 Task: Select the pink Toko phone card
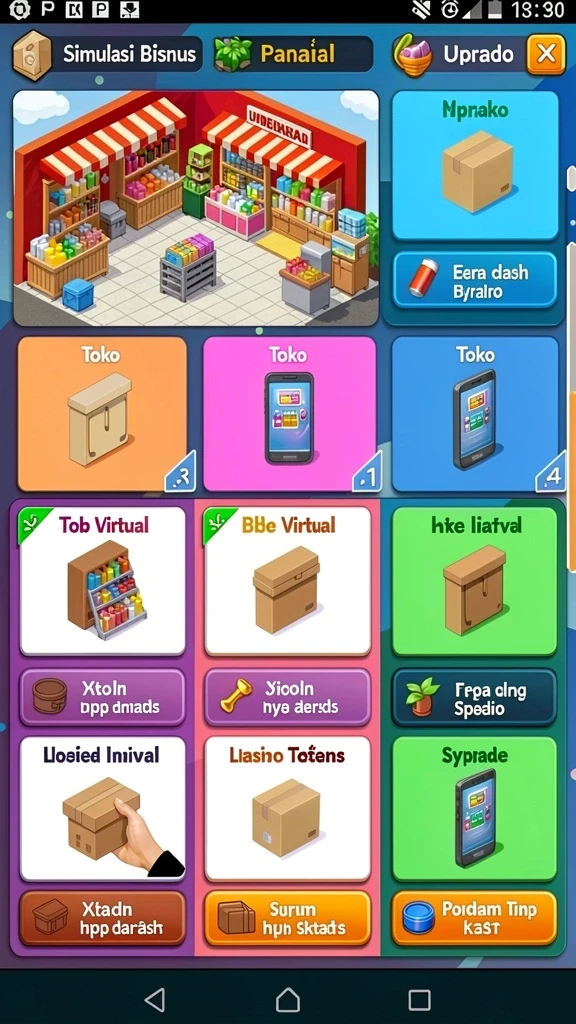pos(289,414)
